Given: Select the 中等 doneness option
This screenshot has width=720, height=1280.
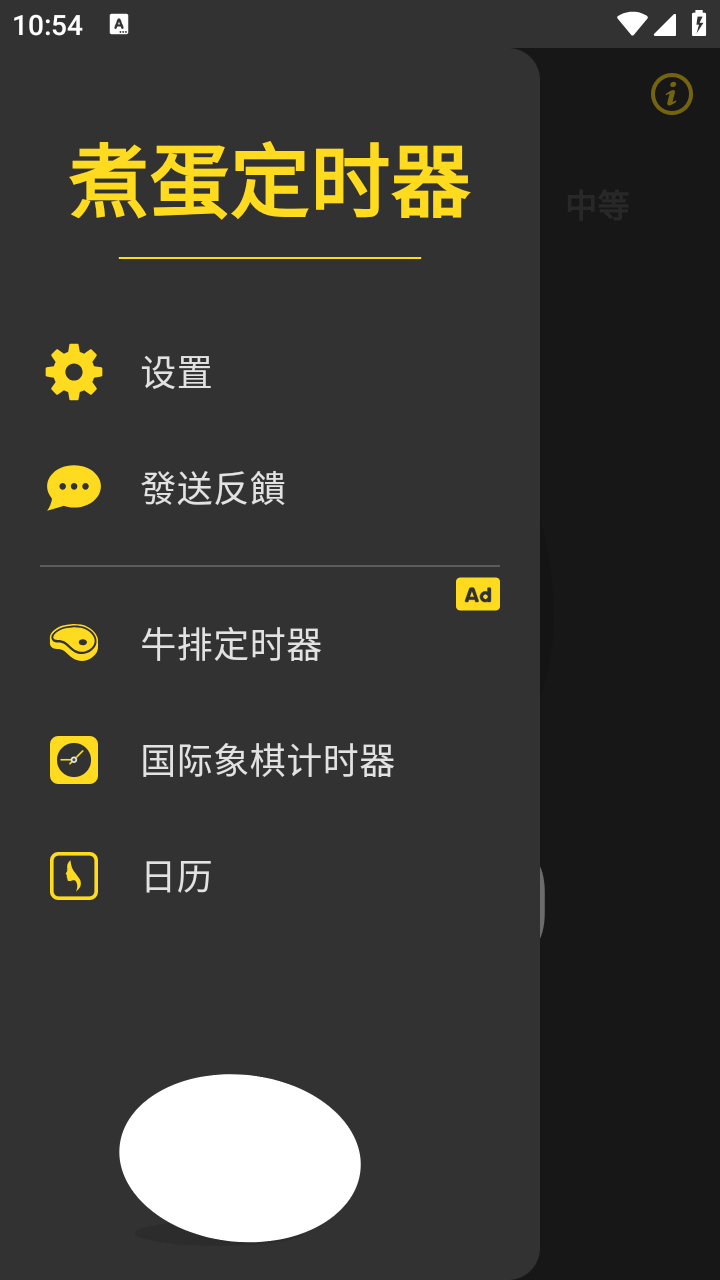Looking at the screenshot, I should pyautogui.click(x=597, y=203).
